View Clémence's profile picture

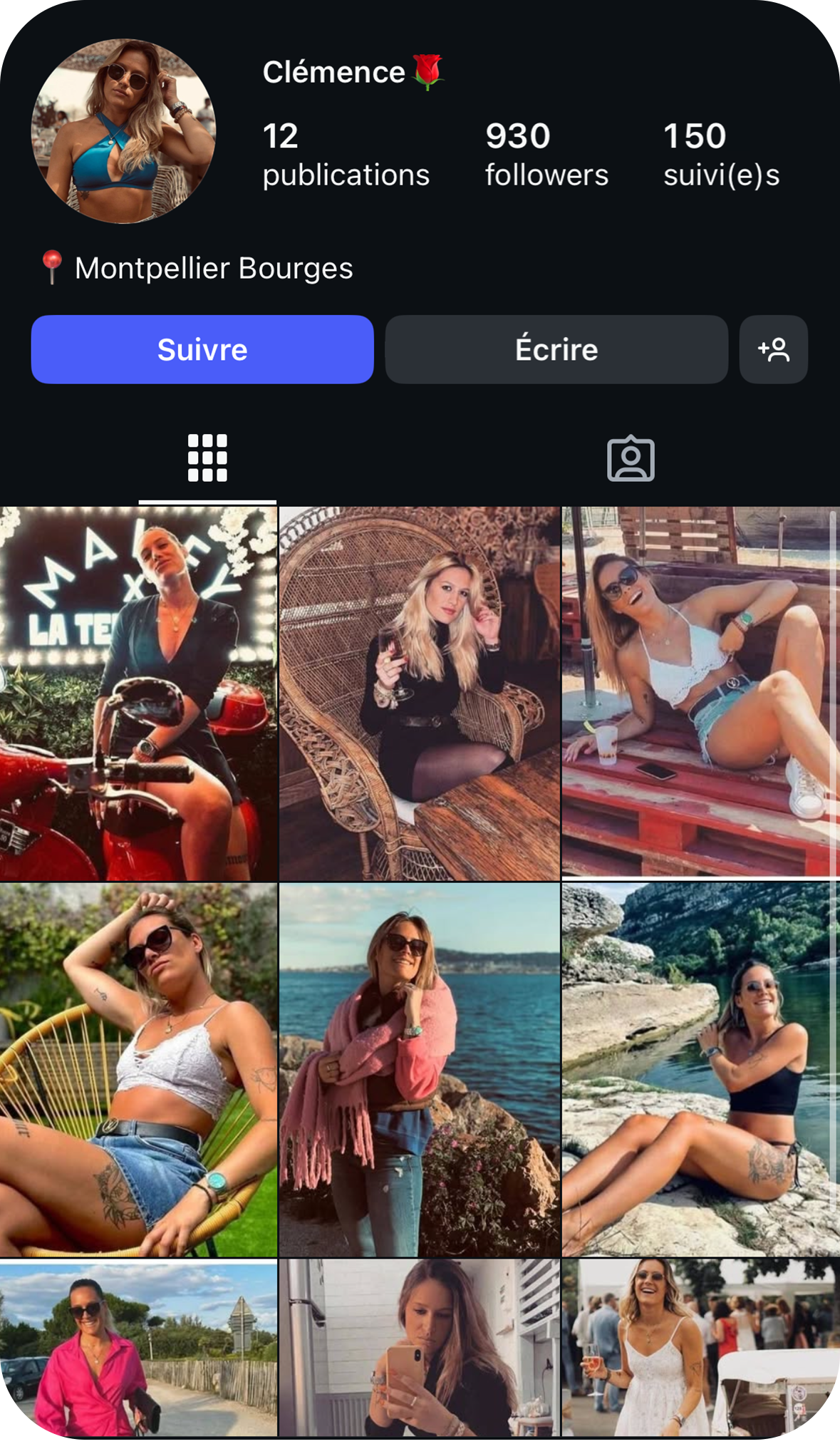123,131
